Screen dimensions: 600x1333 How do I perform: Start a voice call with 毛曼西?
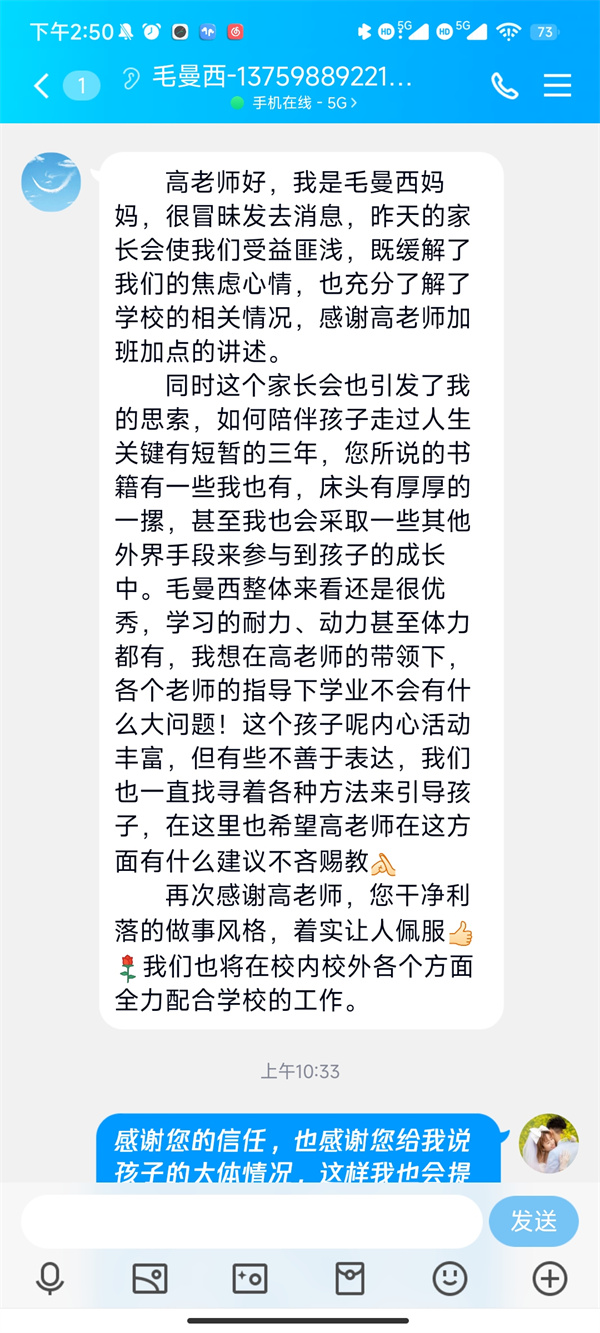(x=504, y=86)
